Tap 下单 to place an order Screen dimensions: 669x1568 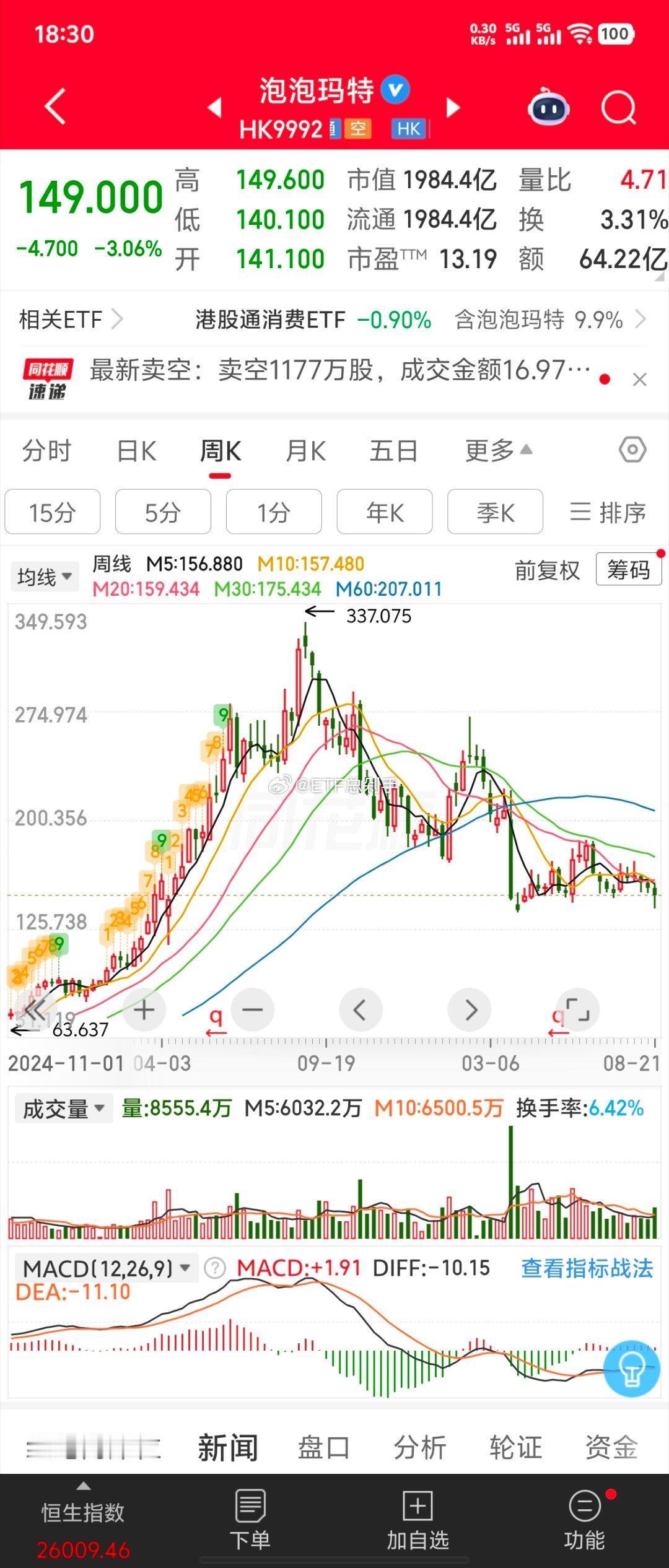[250, 1520]
